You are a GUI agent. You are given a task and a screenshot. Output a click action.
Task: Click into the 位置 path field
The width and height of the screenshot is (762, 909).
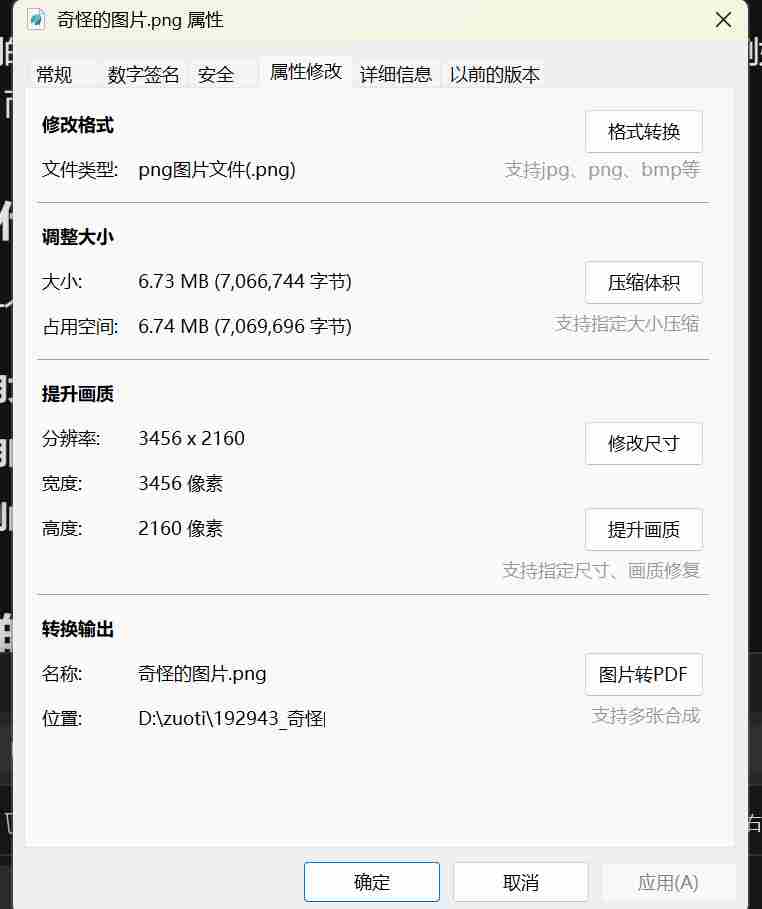pos(233,719)
